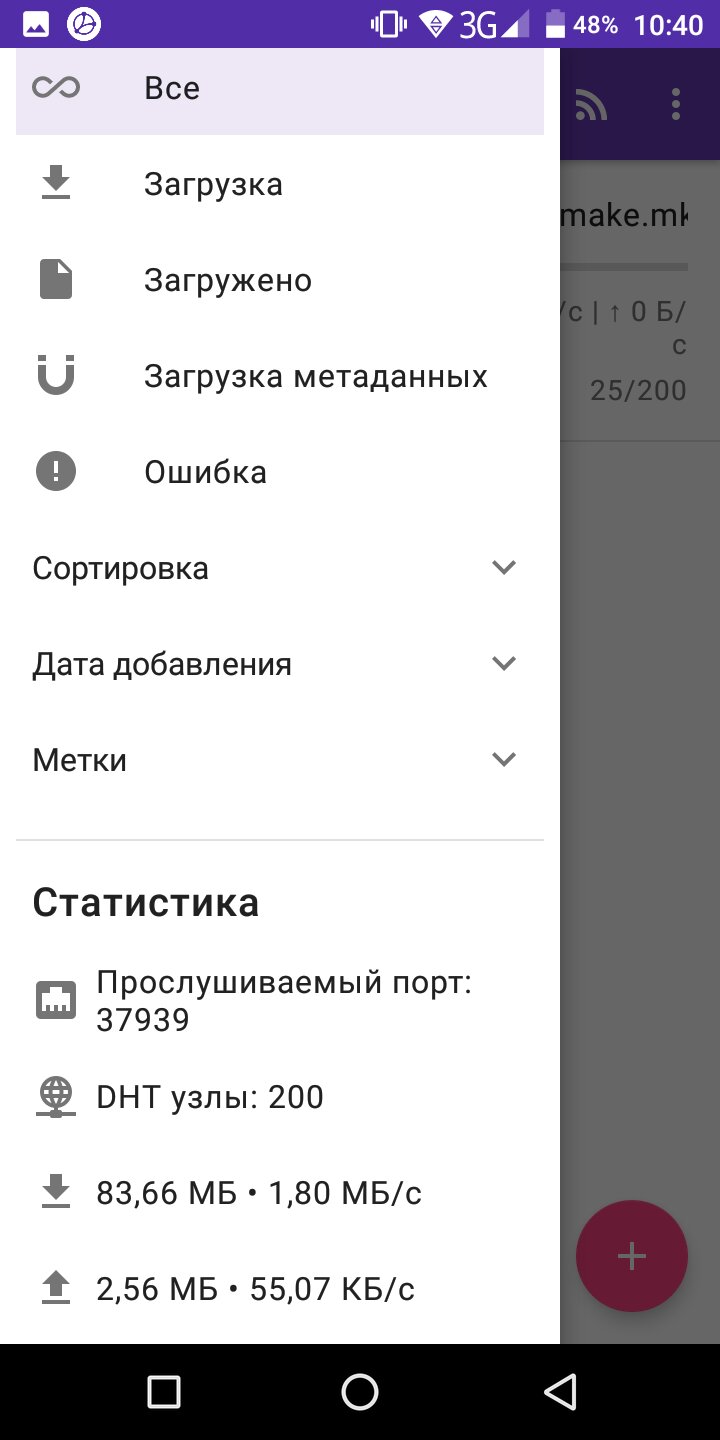This screenshot has width=720, height=1440.
Task: Go to the home screen
Action: point(360,1392)
